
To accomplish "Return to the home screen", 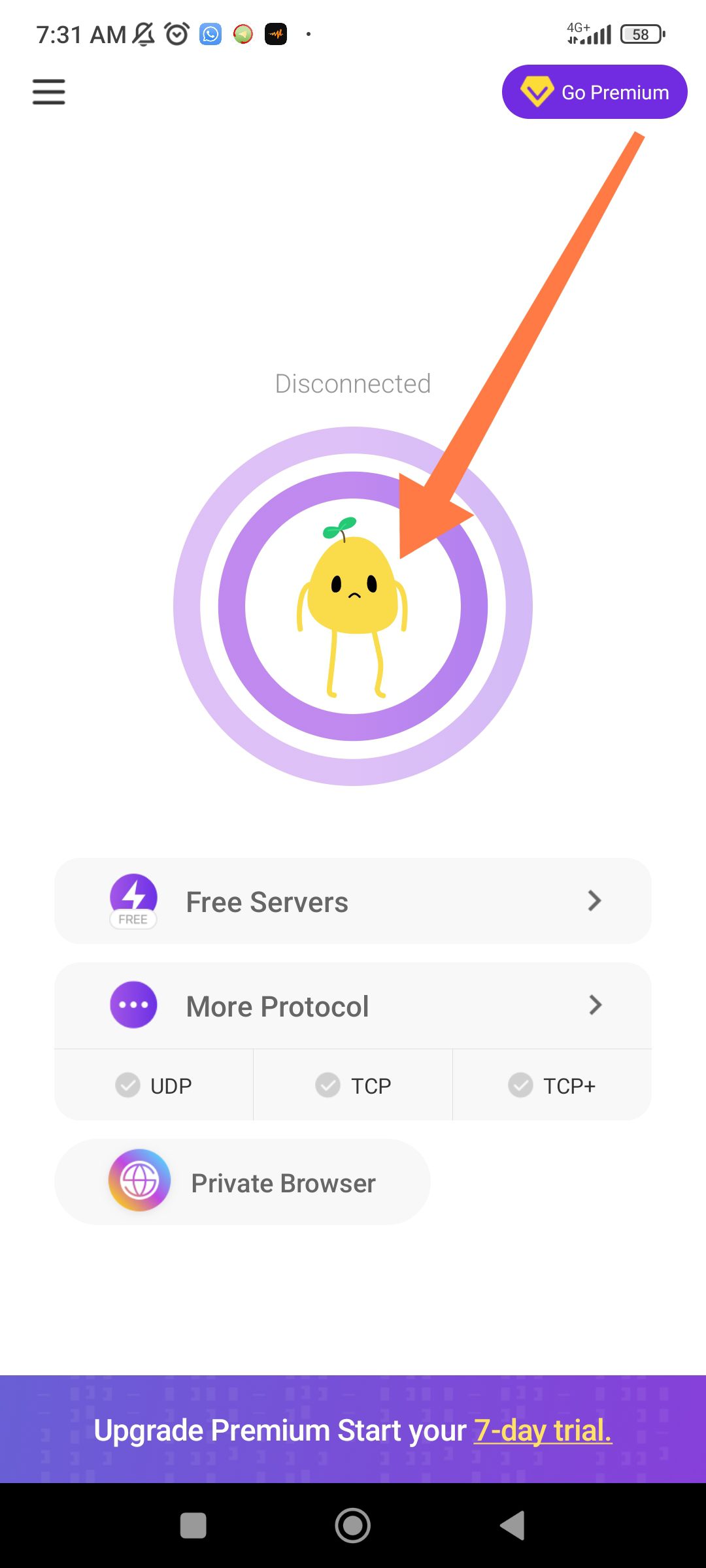I will click(352, 1526).
